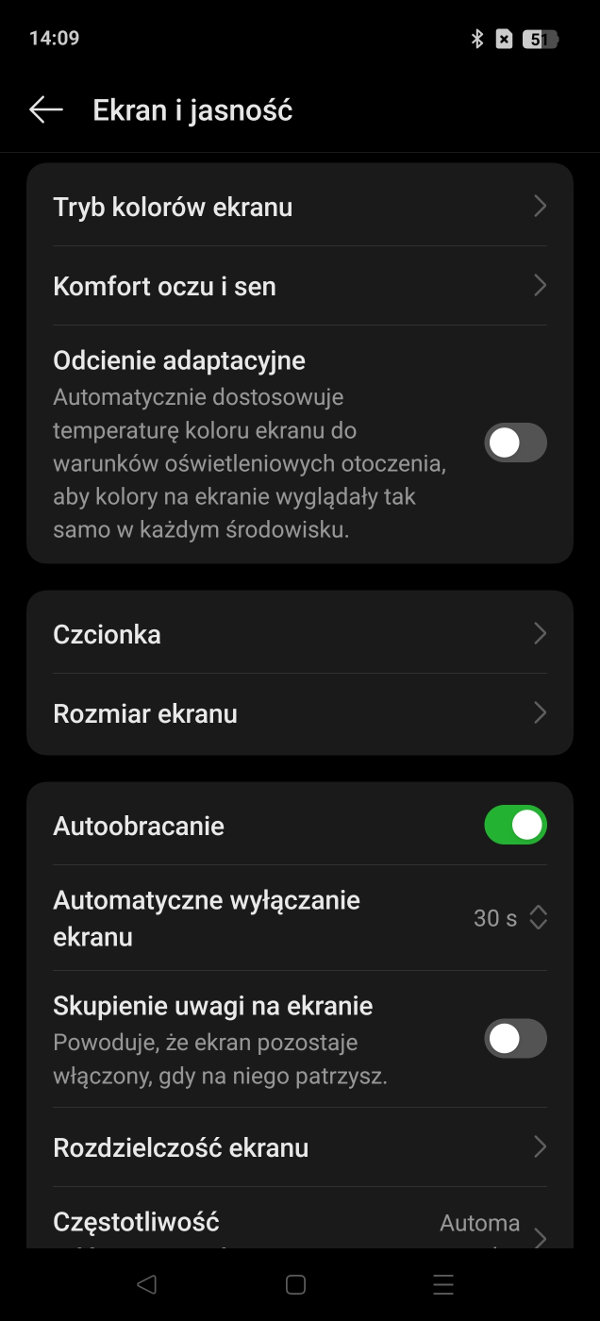This screenshot has width=600, height=1321.
Task: Open the Czcionka settings row
Action: coord(300,634)
